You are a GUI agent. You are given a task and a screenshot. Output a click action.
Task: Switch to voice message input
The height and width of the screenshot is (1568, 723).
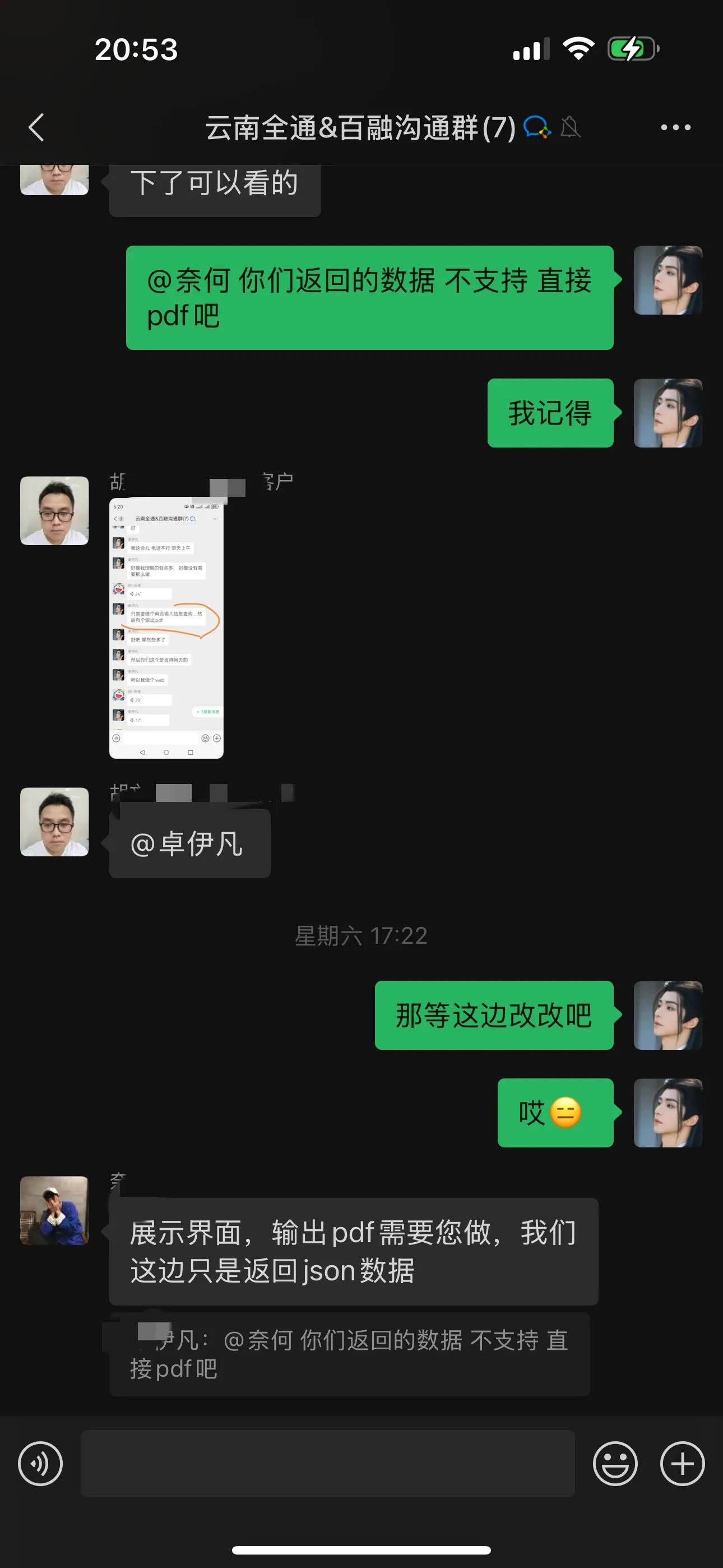click(x=40, y=1463)
